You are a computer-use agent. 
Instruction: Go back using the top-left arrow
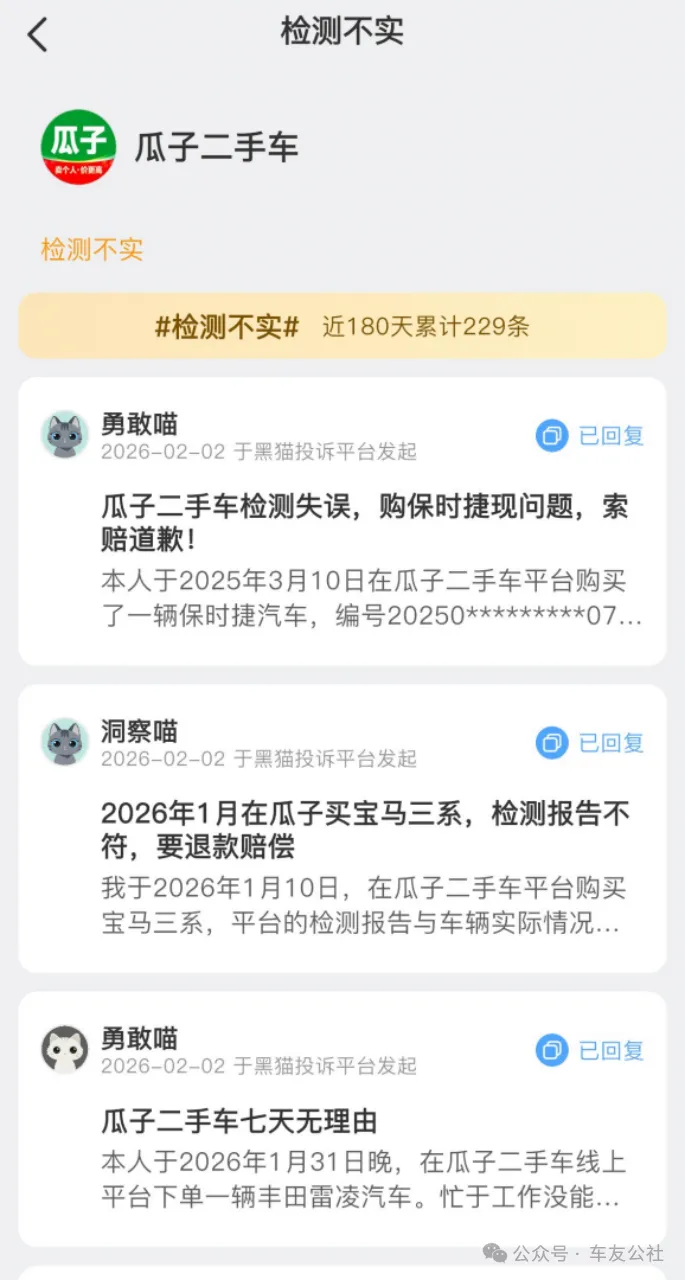coord(38,35)
